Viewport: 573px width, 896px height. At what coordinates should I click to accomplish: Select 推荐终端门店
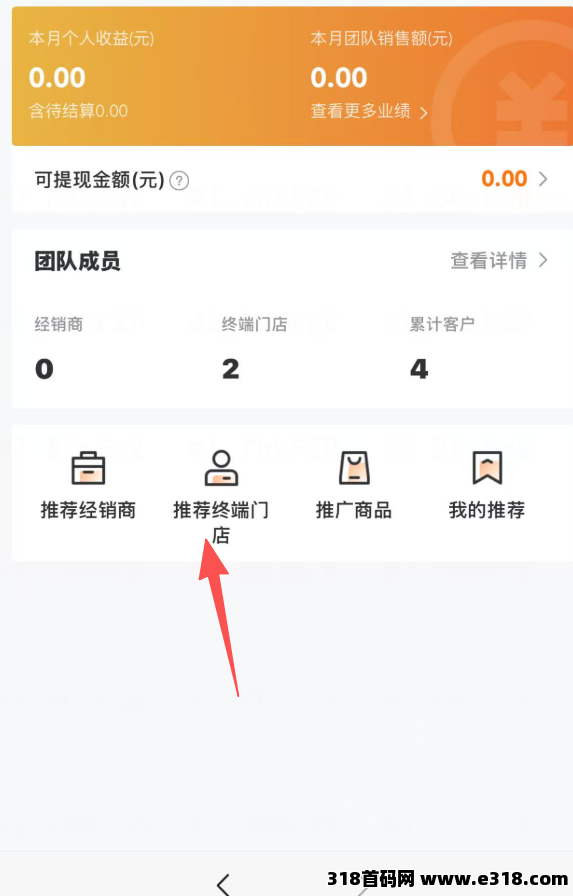pos(221,497)
